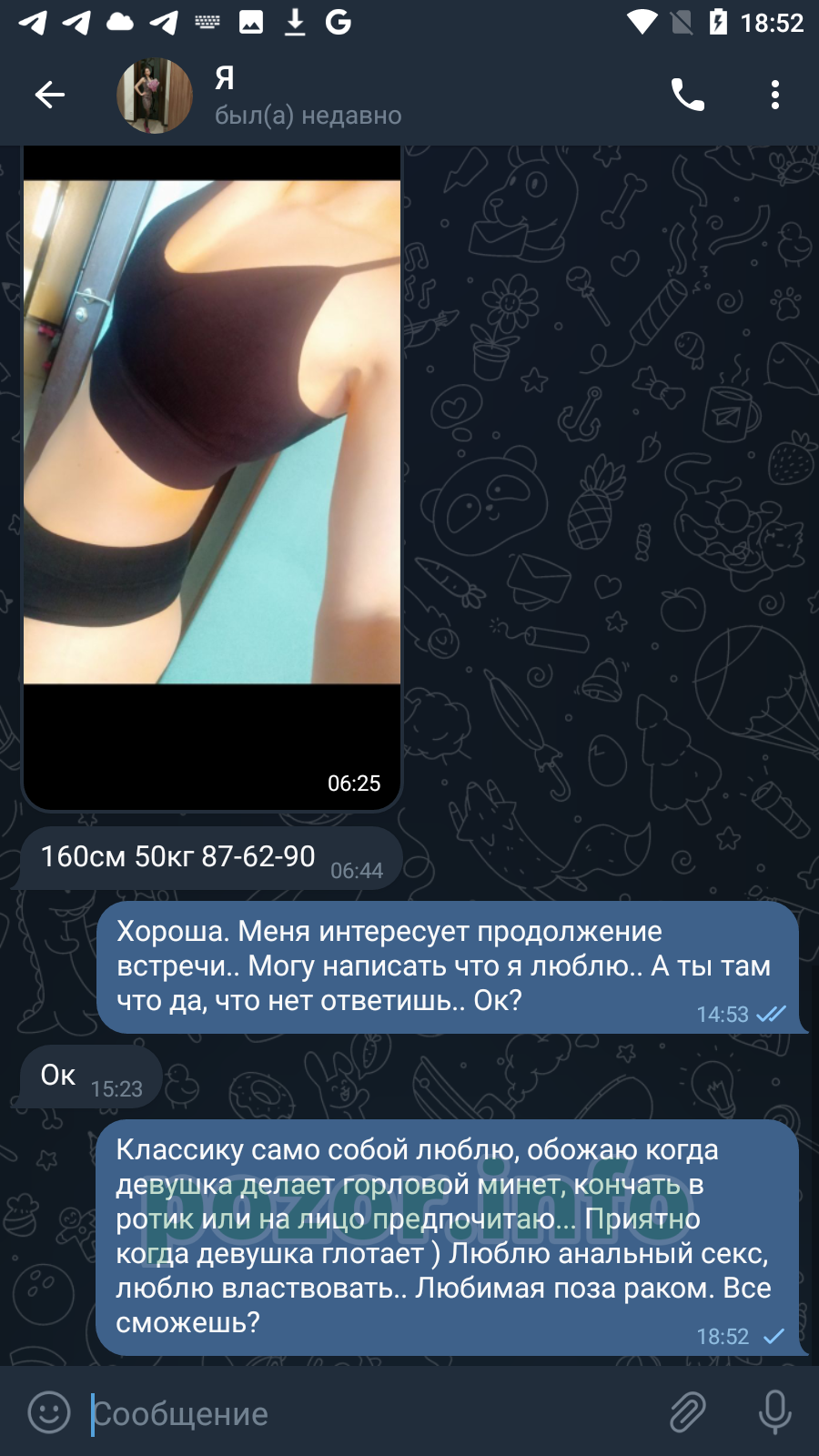Open the emoji picker
The height and width of the screenshot is (1456, 819).
pos(49,1412)
